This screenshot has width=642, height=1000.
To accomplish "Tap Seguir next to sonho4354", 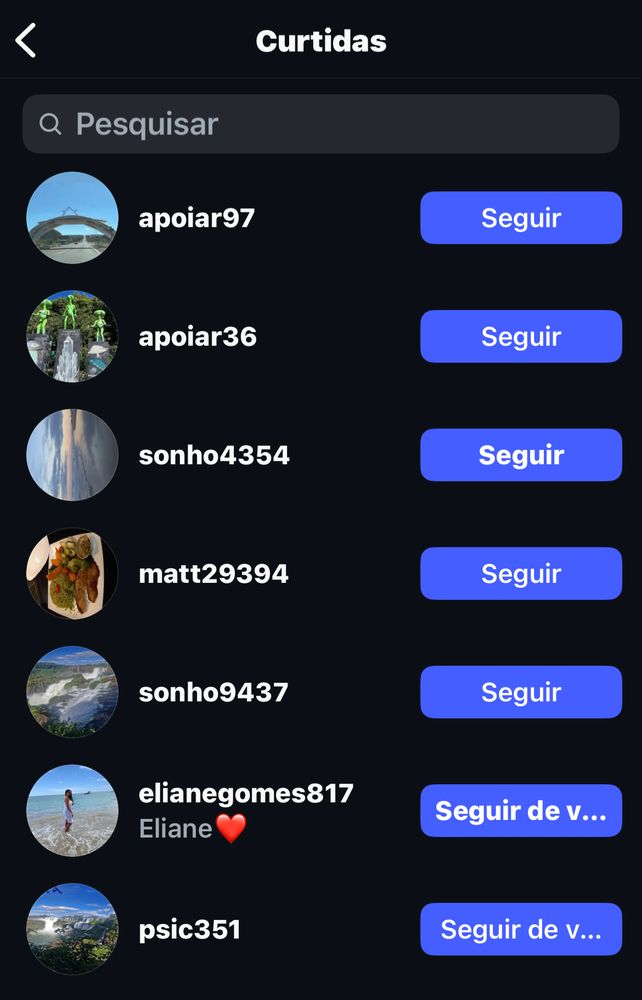I will [x=520, y=455].
